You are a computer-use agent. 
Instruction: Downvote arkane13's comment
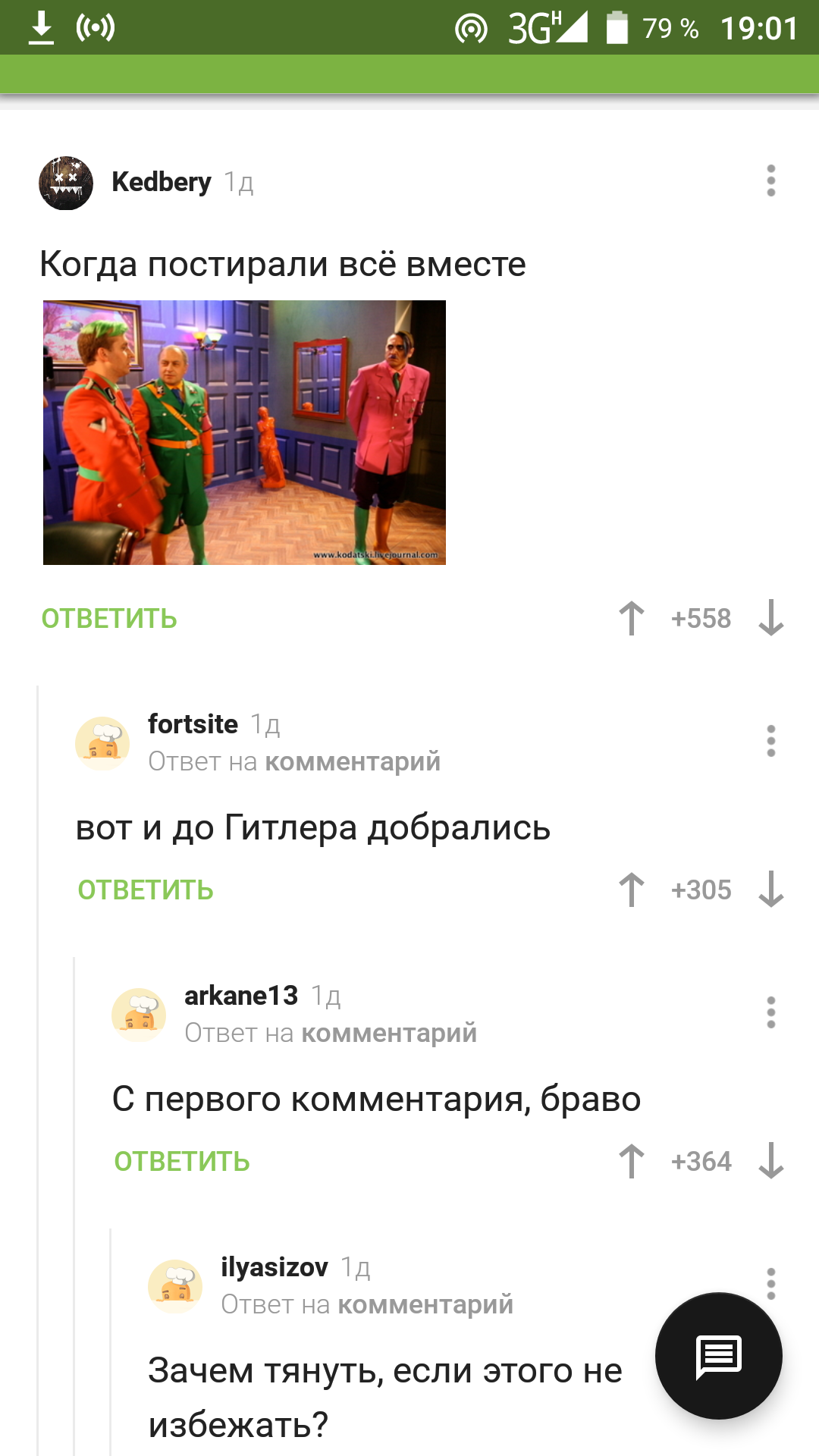[x=770, y=1161]
